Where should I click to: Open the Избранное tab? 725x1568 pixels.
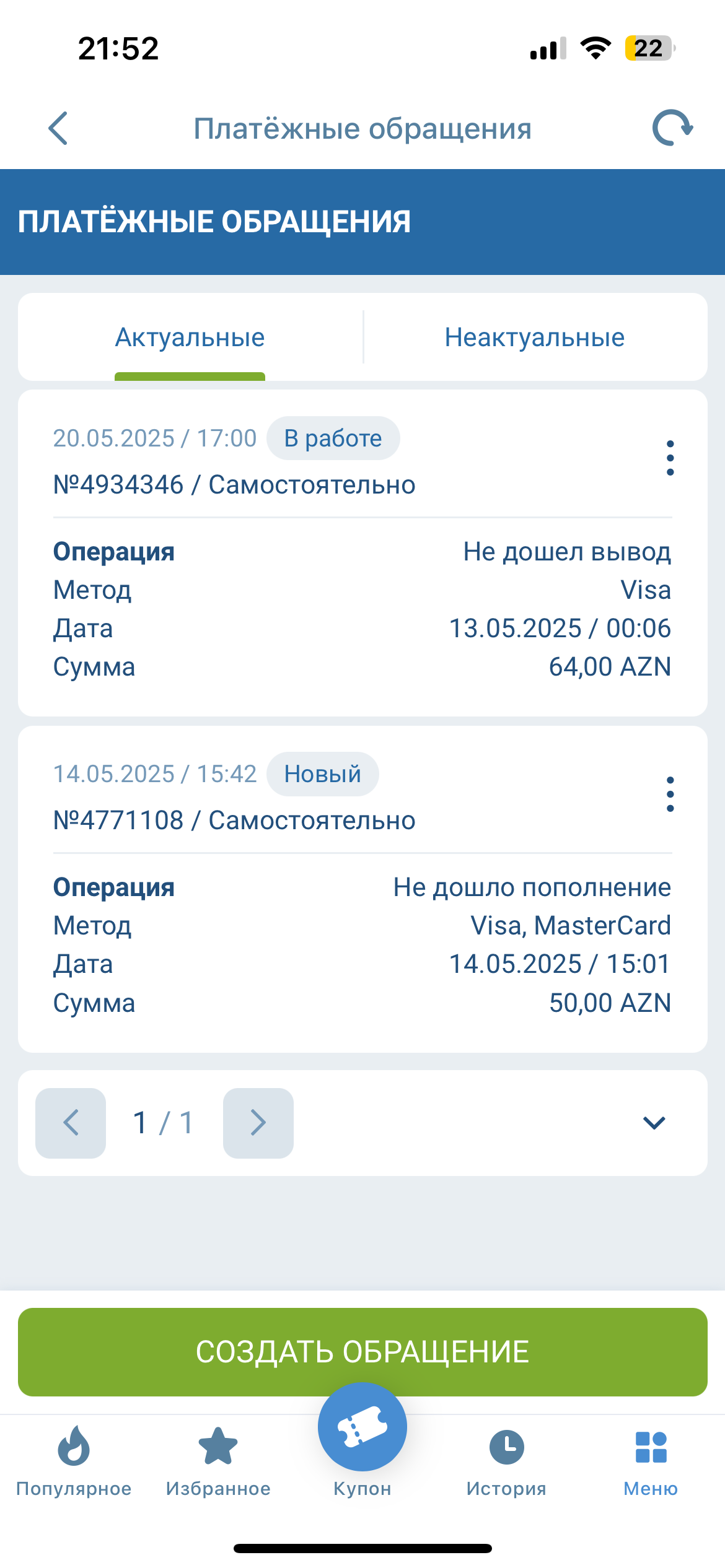[x=218, y=1460]
